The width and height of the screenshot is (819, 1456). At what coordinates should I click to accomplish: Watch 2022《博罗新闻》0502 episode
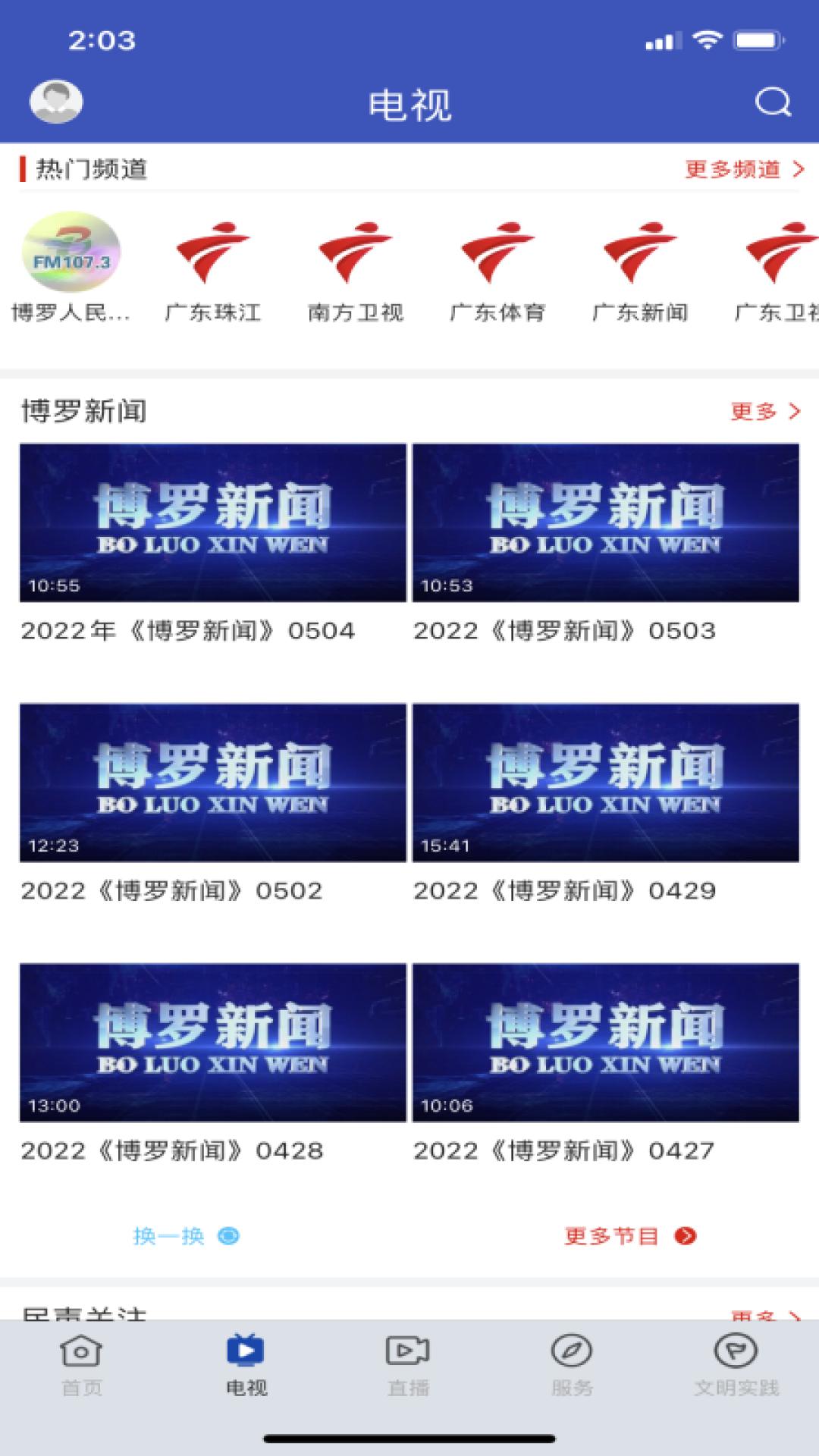(213, 783)
